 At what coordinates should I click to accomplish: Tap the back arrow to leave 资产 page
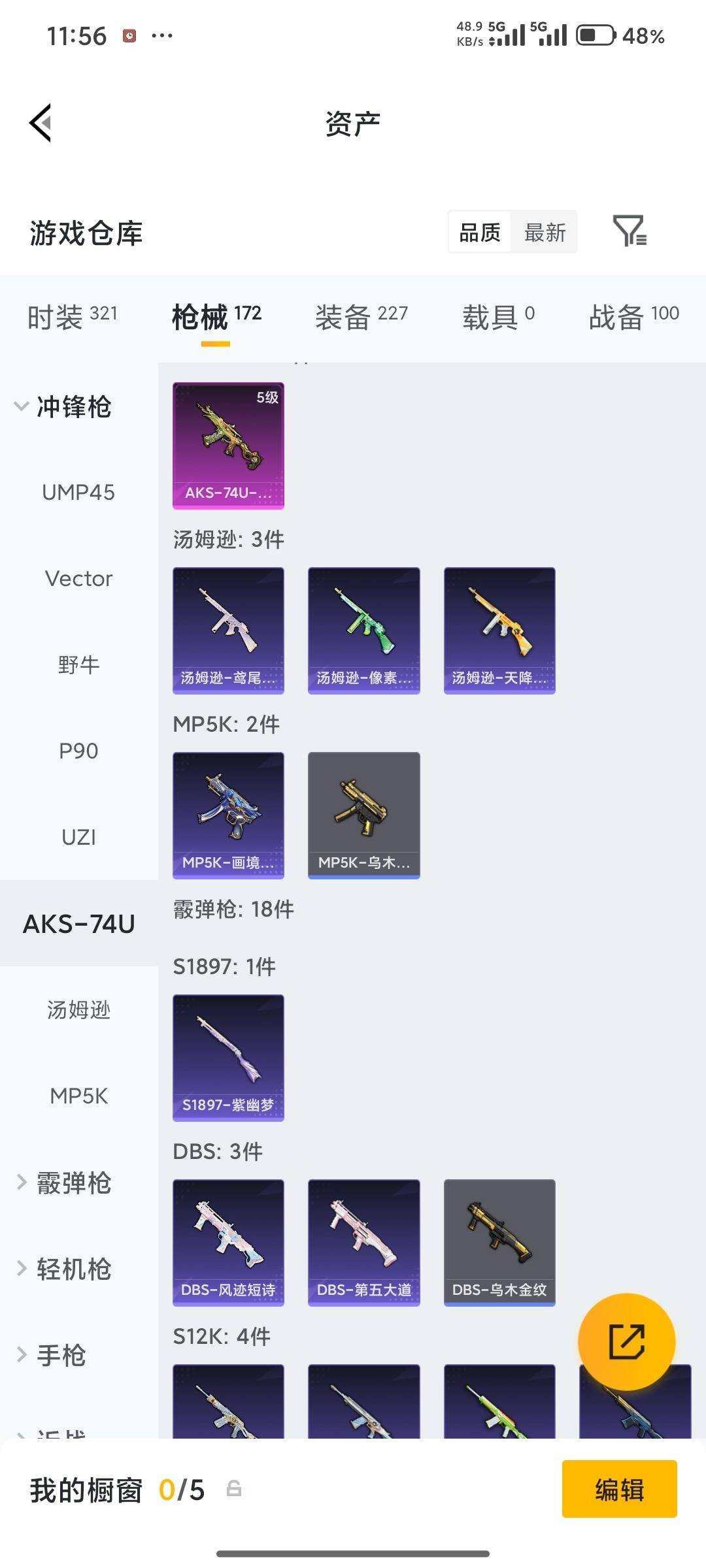[x=41, y=123]
